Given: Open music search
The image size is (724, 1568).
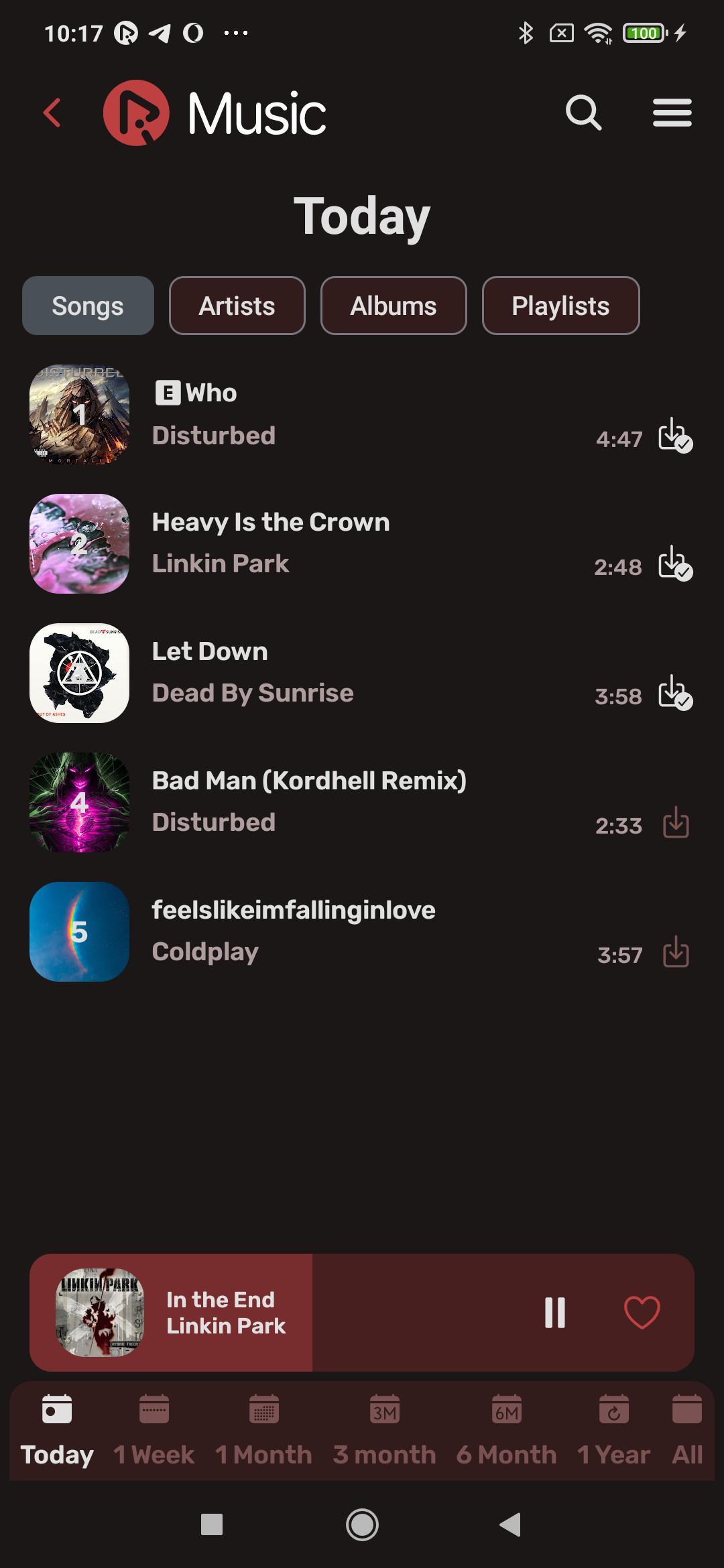Looking at the screenshot, I should click(583, 113).
